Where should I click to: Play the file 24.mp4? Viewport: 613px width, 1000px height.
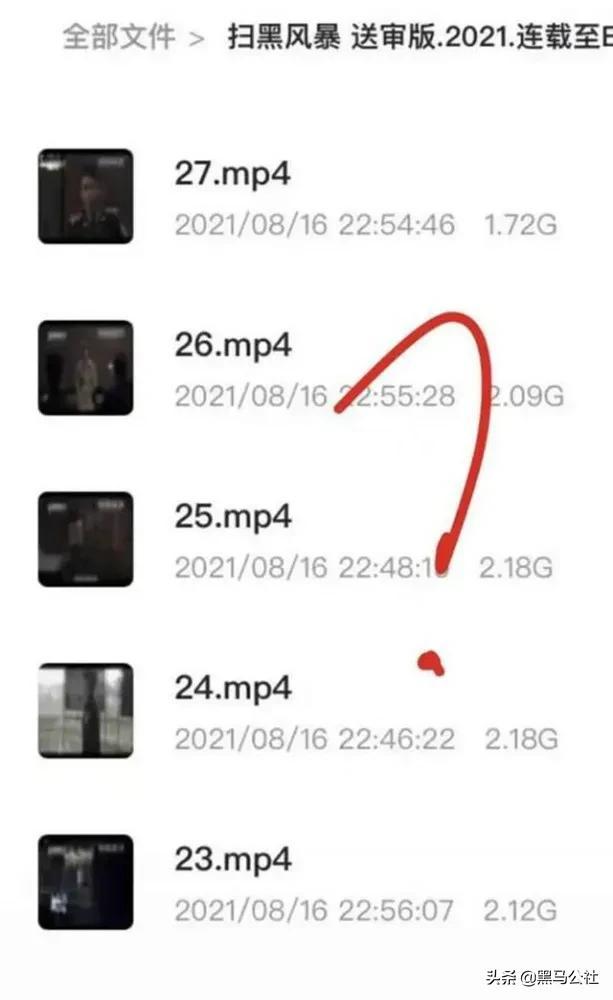[306, 712]
